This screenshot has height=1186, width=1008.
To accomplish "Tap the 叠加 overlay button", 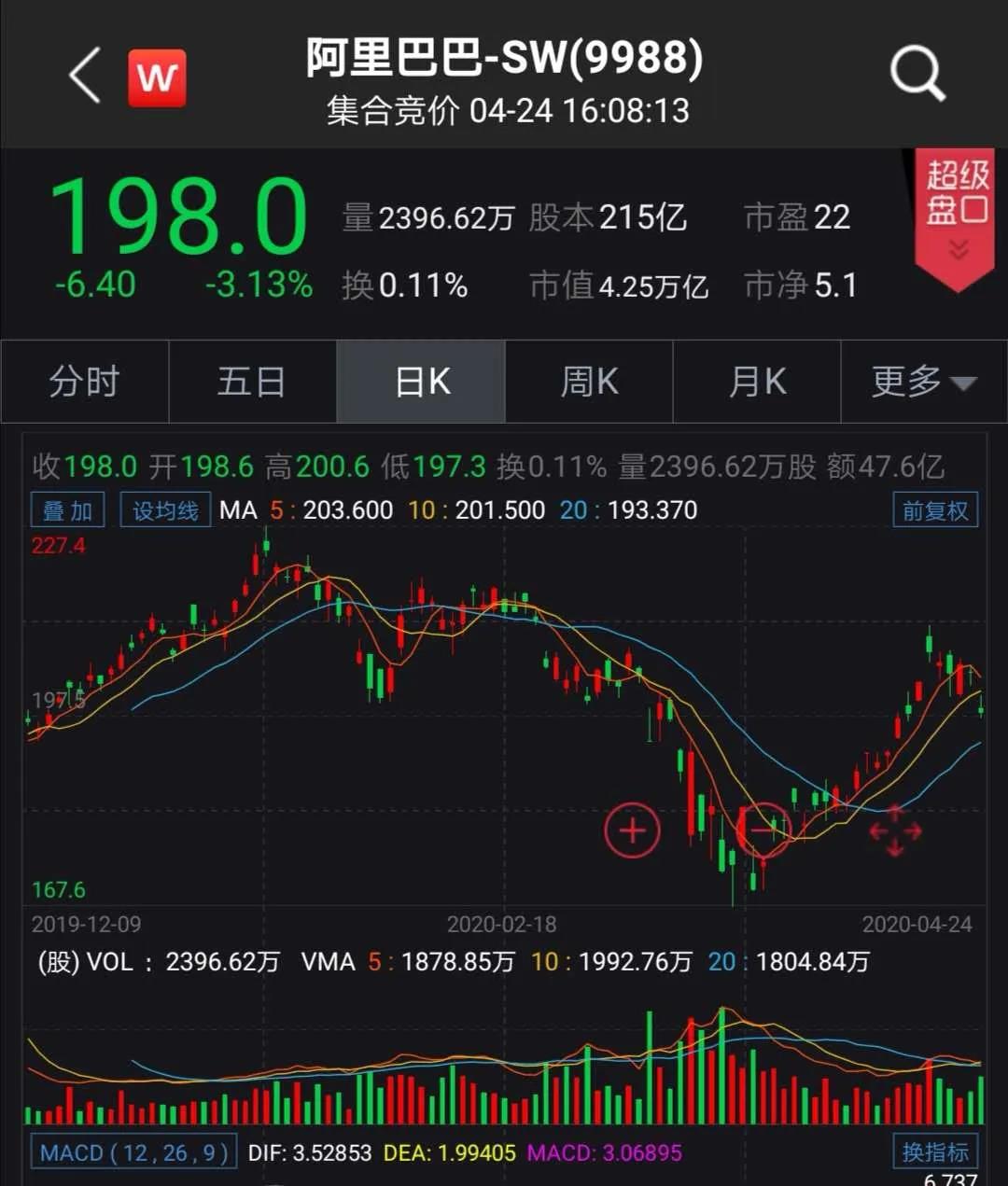I will coord(67,510).
